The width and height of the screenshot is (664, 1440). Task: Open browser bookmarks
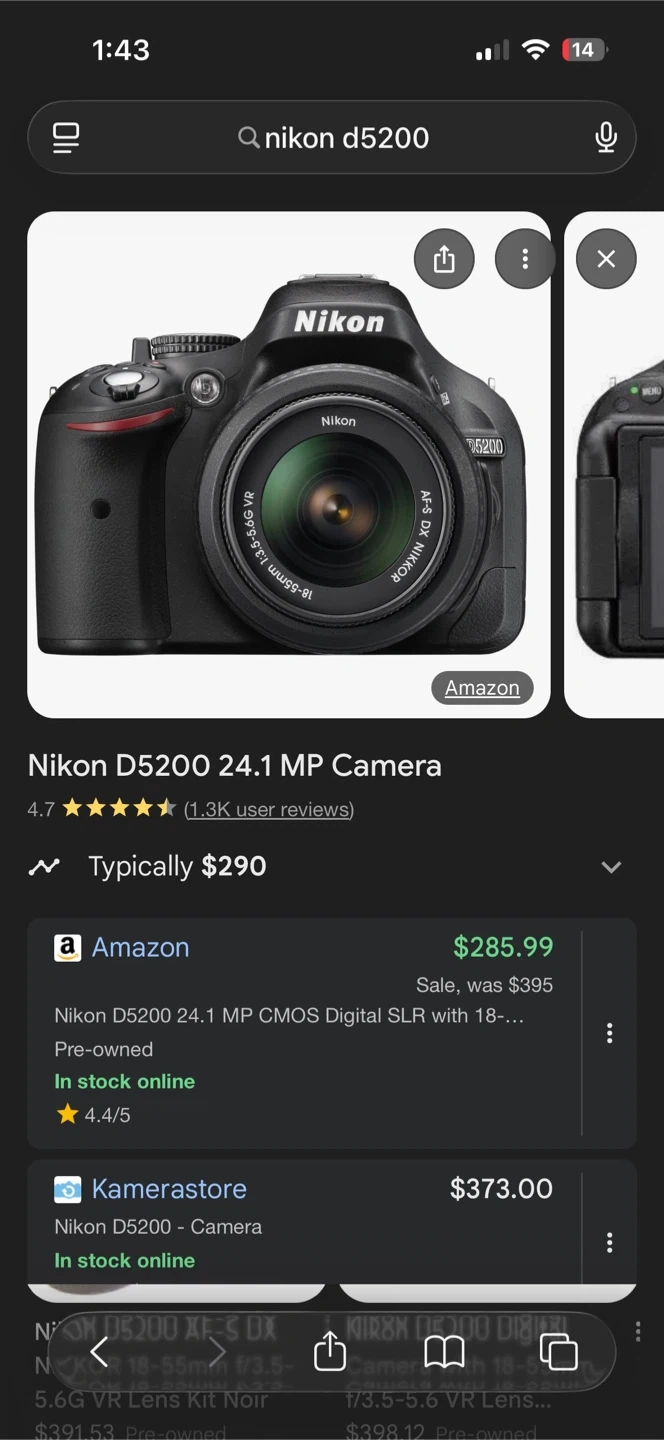click(x=444, y=1352)
